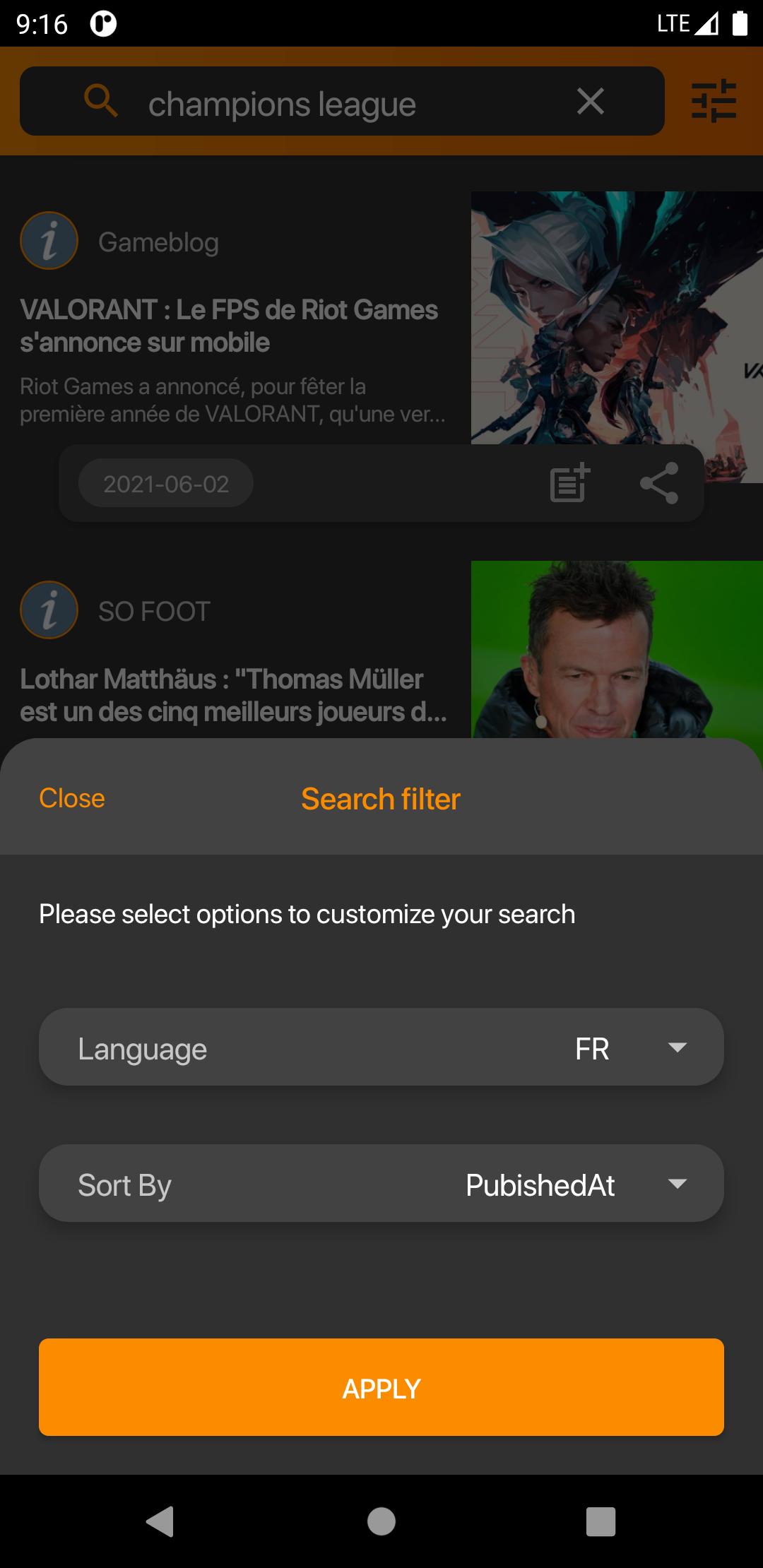The image size is (763, 1568).
Task: Apply the search filter options
Action: [381, 1387]
